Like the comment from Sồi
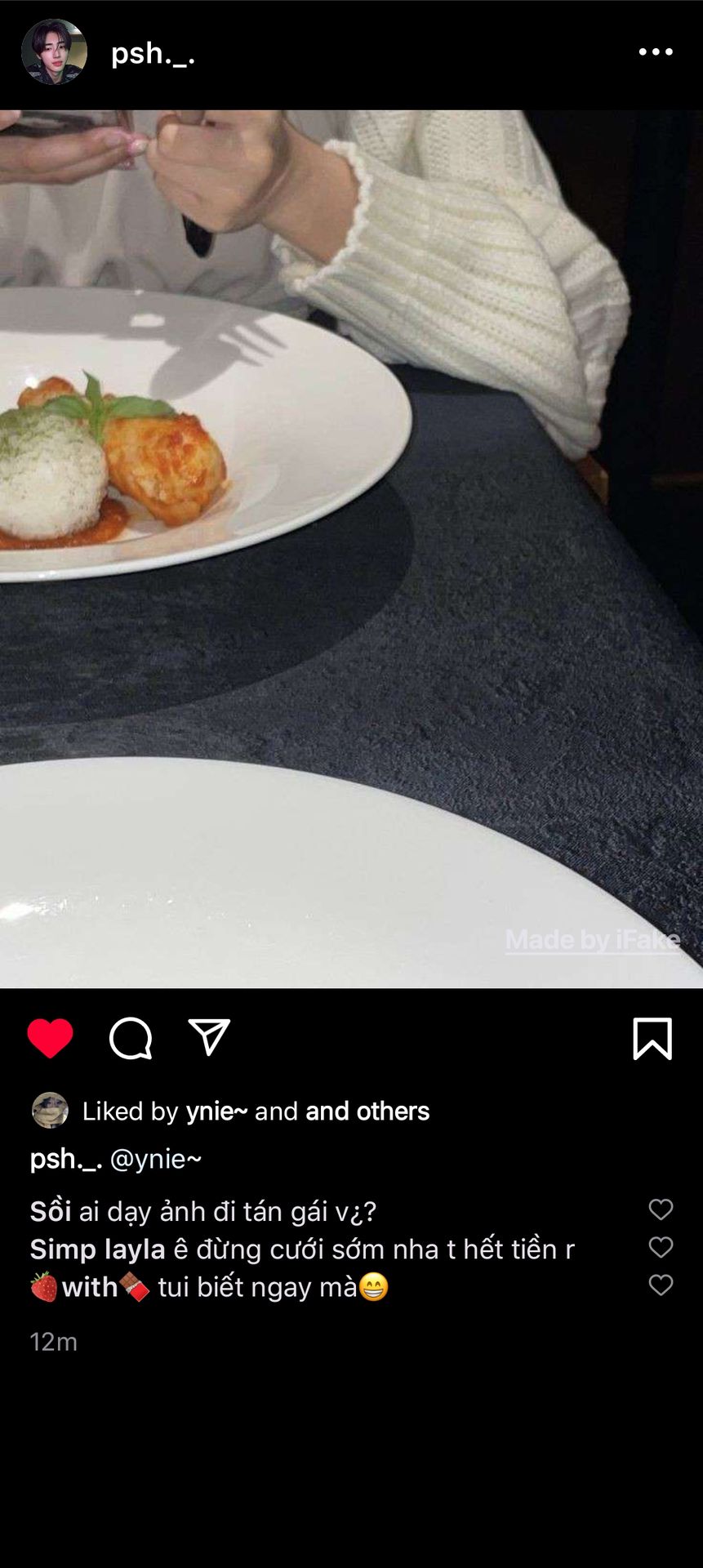 tap(661, 1209)
